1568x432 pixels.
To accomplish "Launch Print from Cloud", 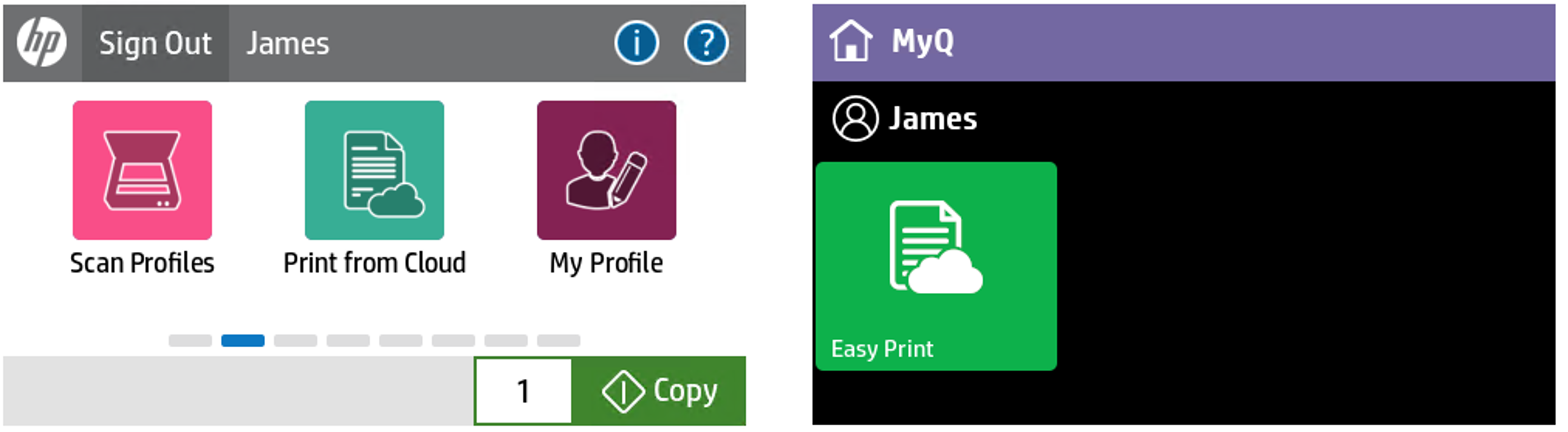I will coord(374,171).
